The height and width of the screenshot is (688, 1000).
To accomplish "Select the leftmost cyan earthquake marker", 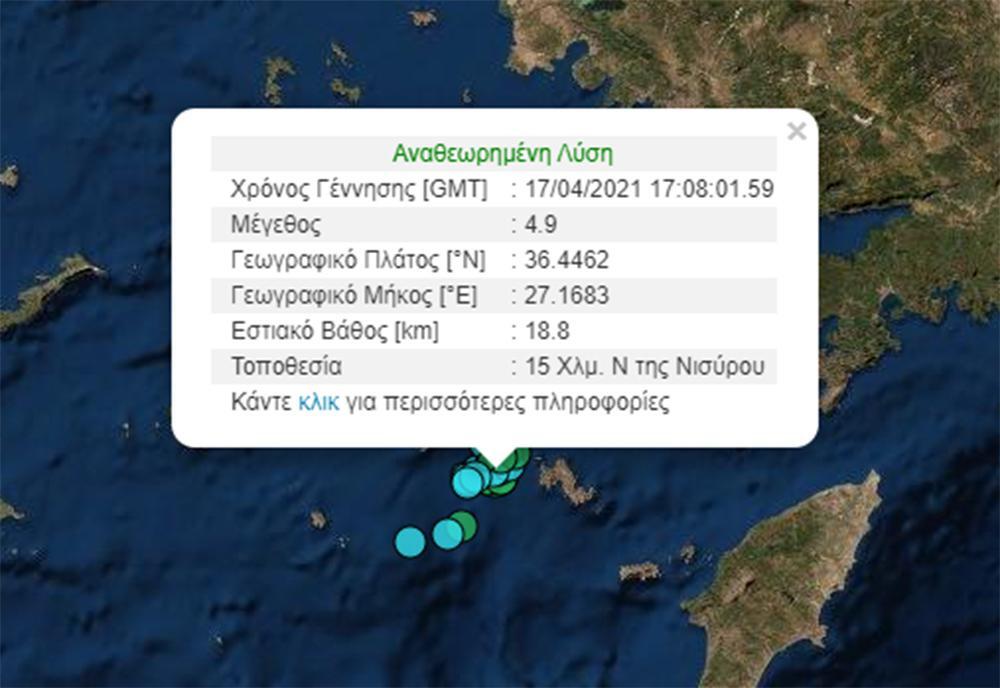I will pos(410,542).
